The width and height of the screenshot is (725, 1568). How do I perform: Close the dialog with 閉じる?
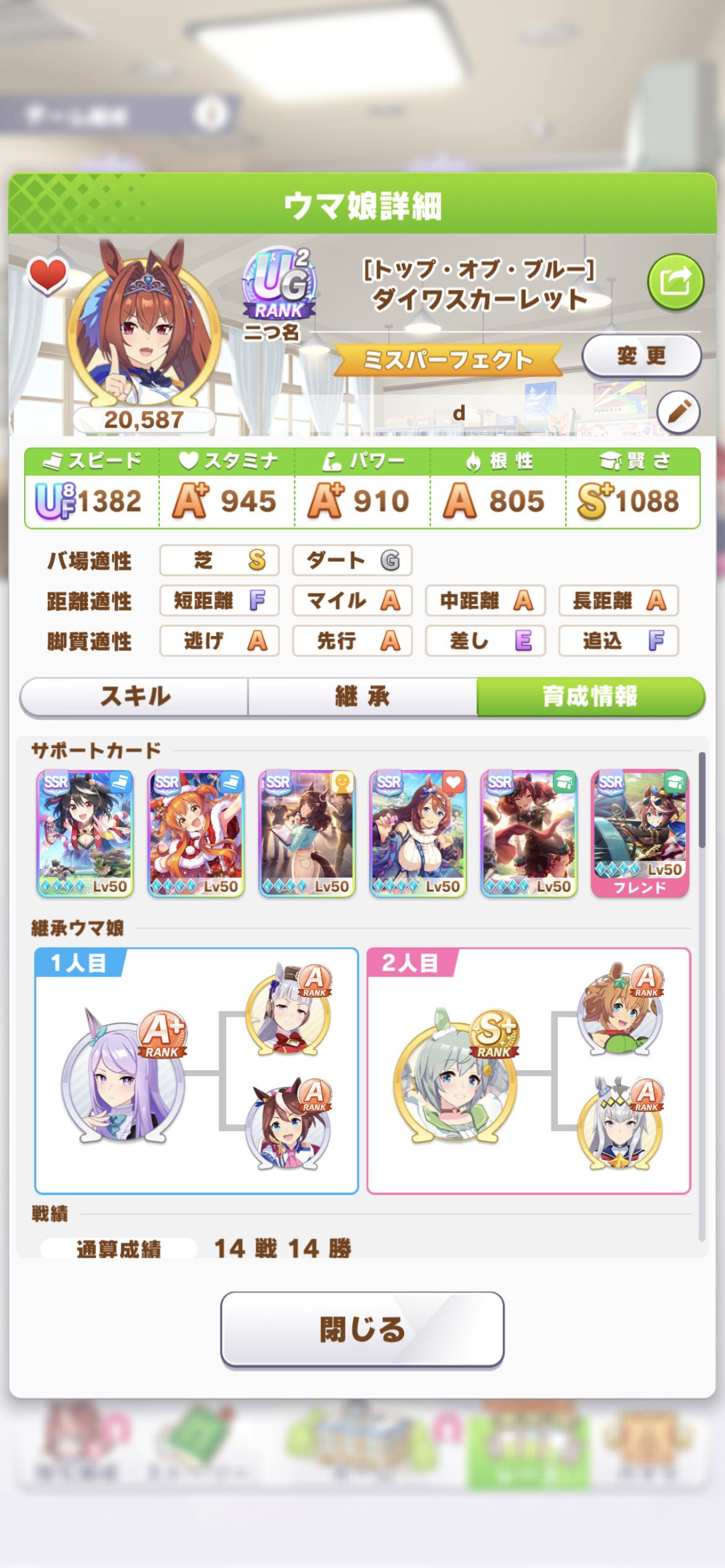362,1330
